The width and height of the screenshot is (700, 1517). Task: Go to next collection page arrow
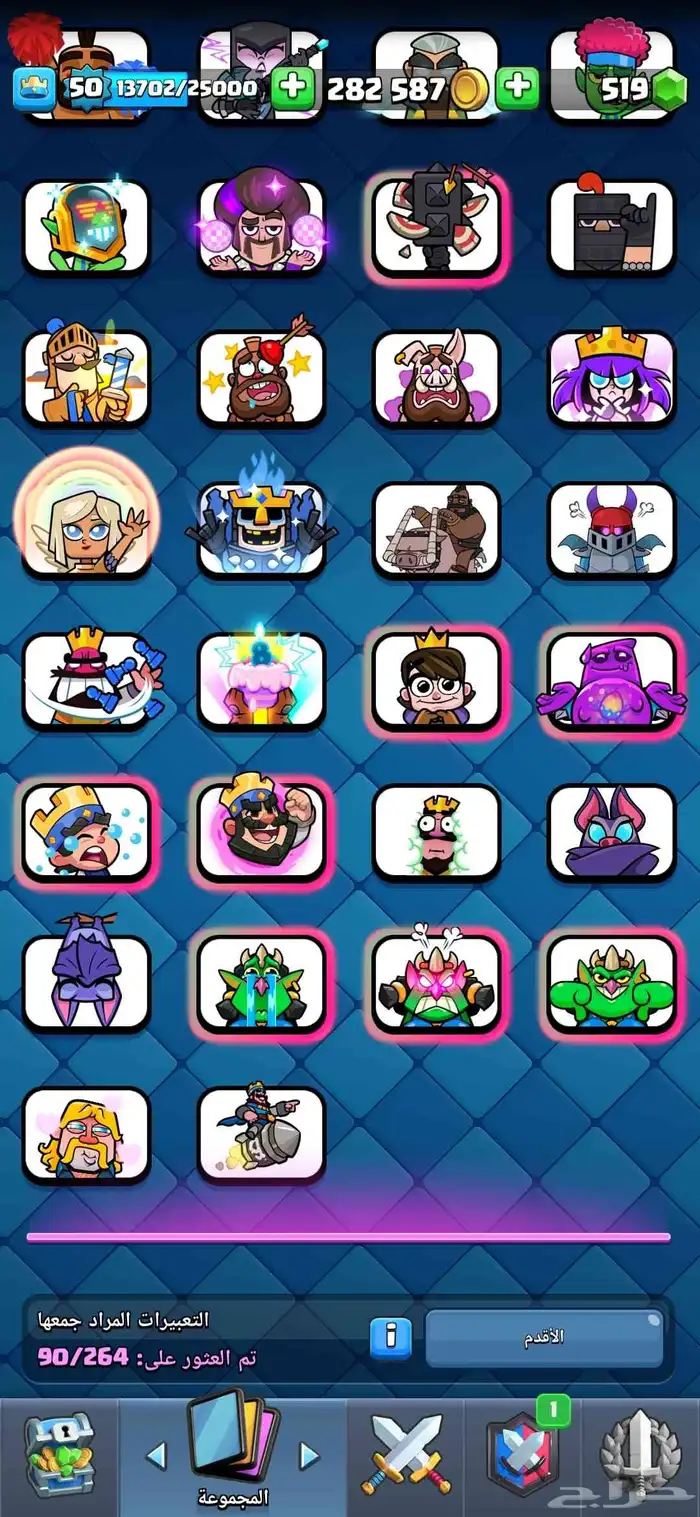tap(310, 1455)
